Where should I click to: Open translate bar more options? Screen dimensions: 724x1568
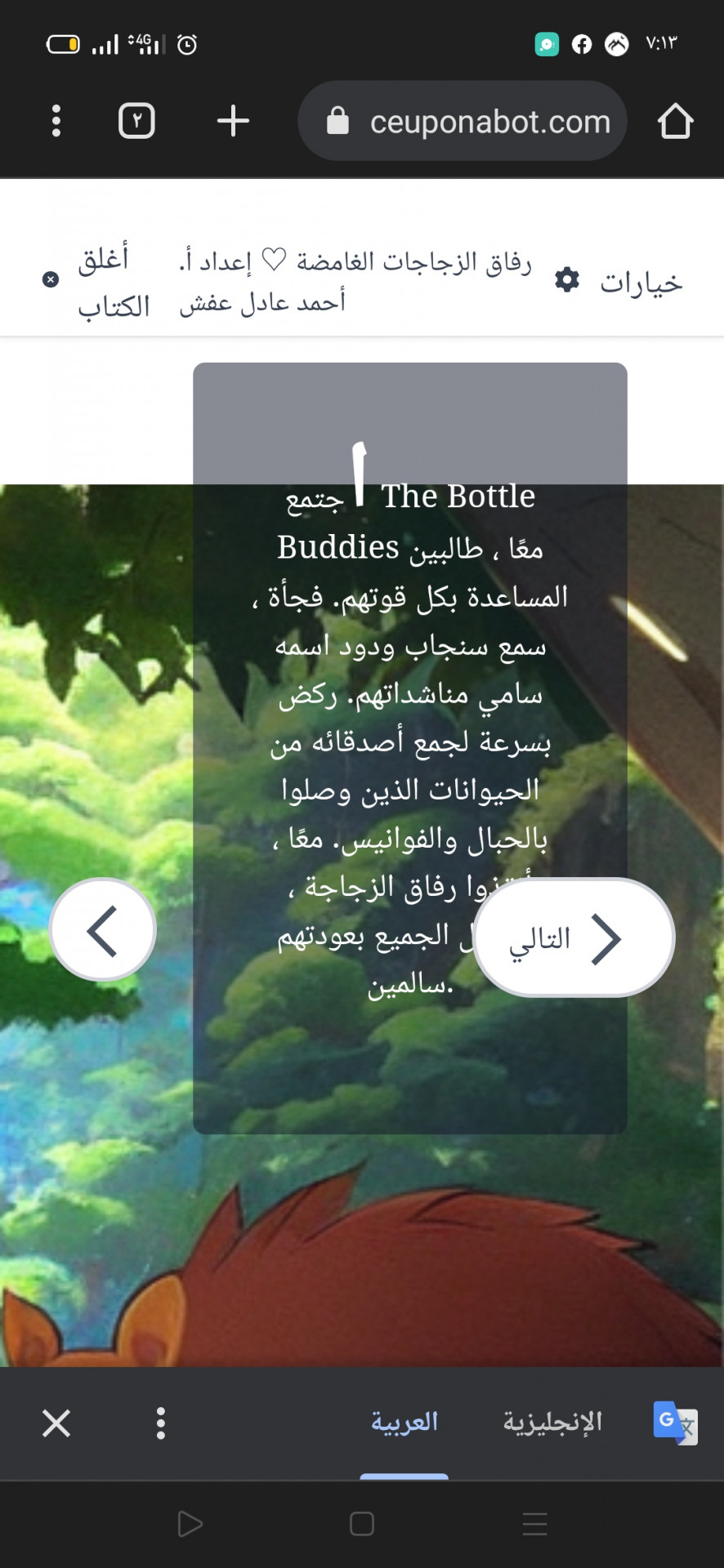161,1423
